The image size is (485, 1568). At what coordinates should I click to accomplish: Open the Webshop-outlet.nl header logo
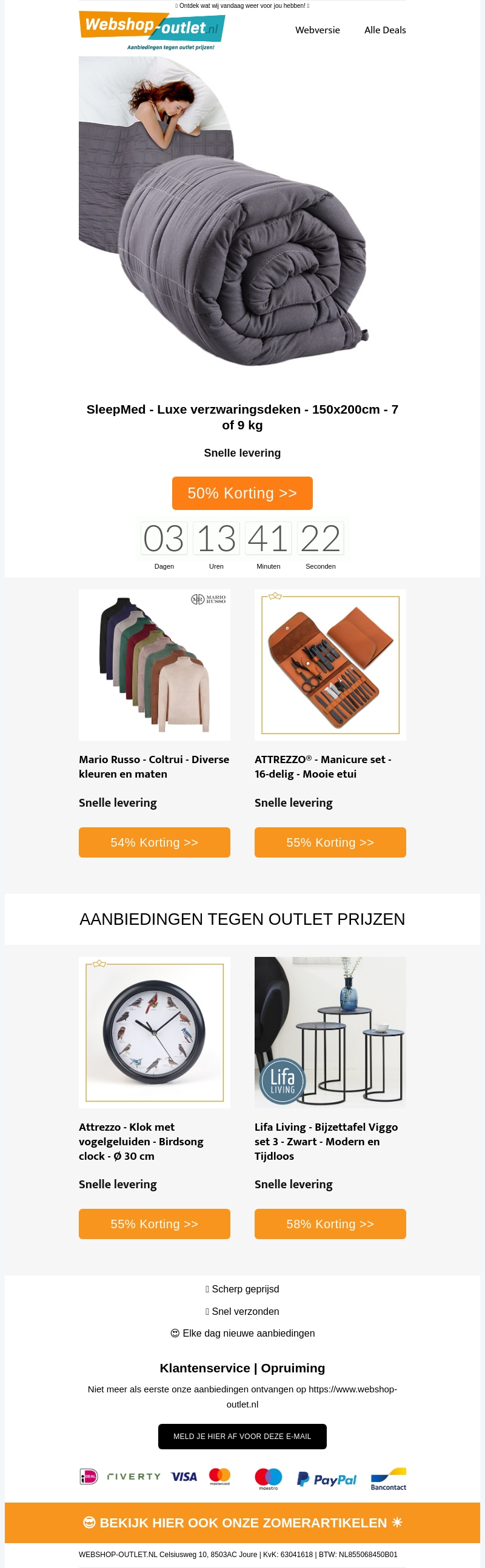pos(152,29)
